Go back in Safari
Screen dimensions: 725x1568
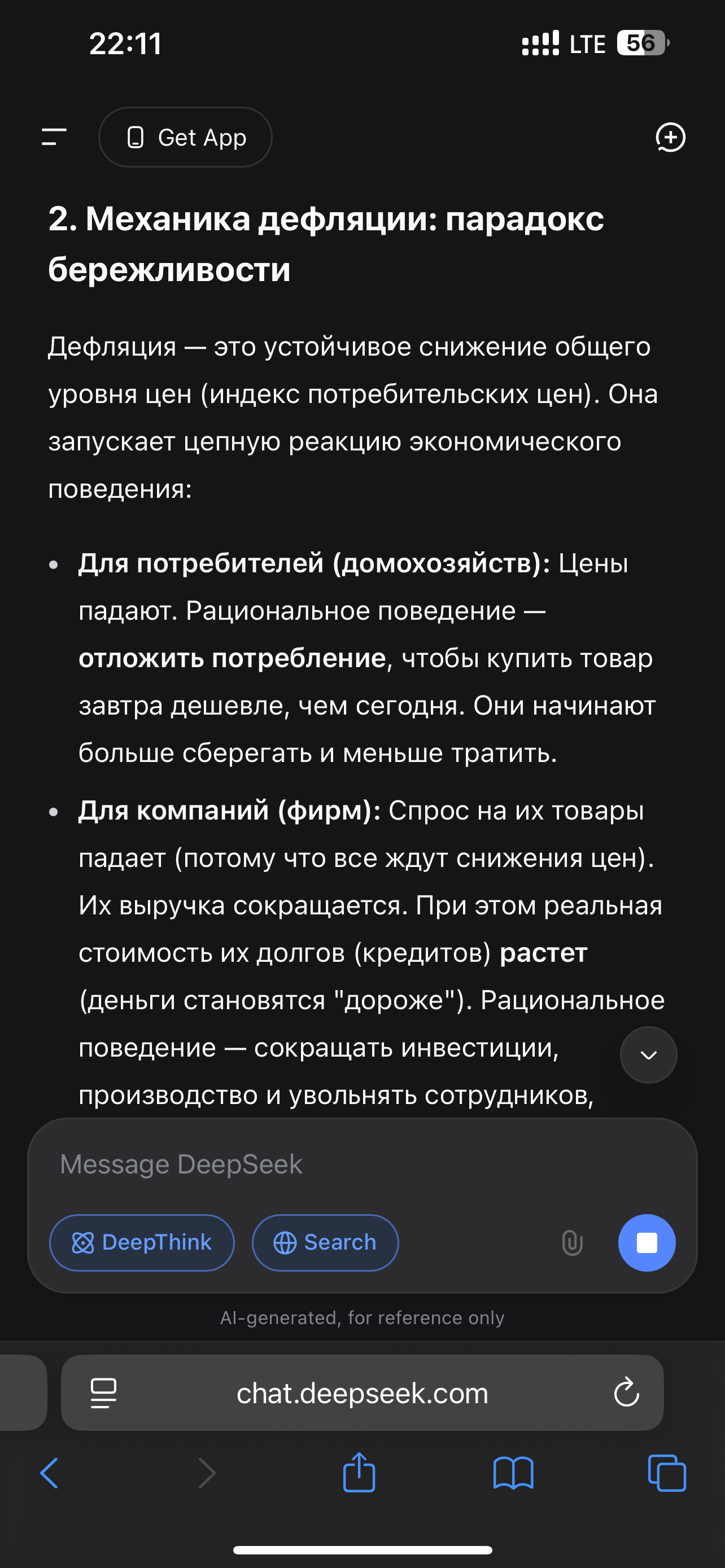49,1473
